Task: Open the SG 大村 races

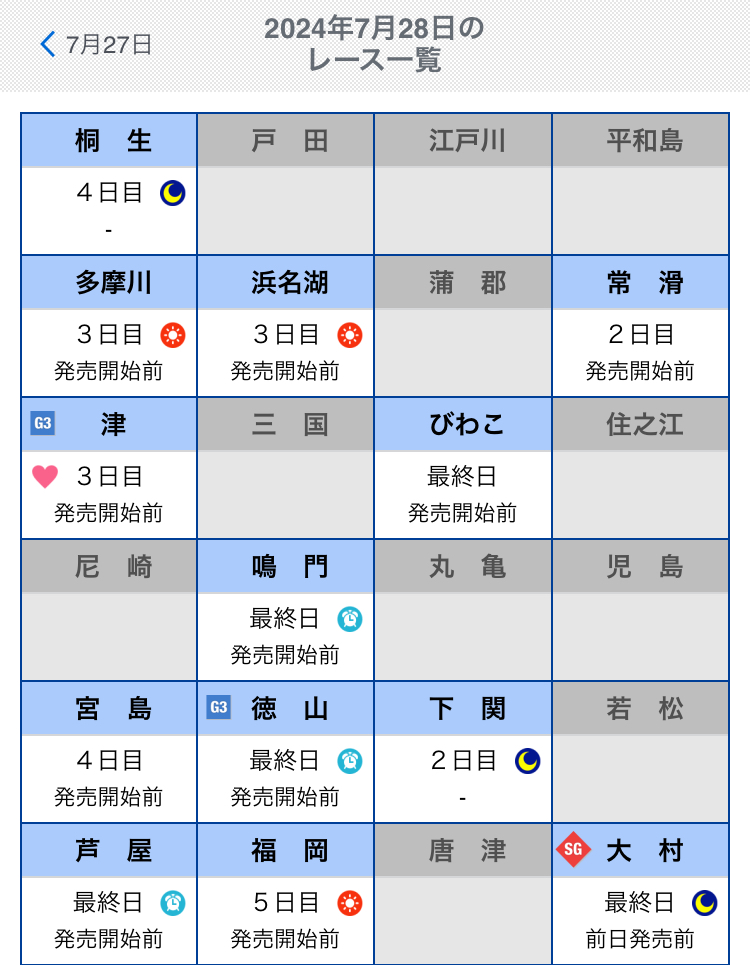Action: tap(640, 895)
